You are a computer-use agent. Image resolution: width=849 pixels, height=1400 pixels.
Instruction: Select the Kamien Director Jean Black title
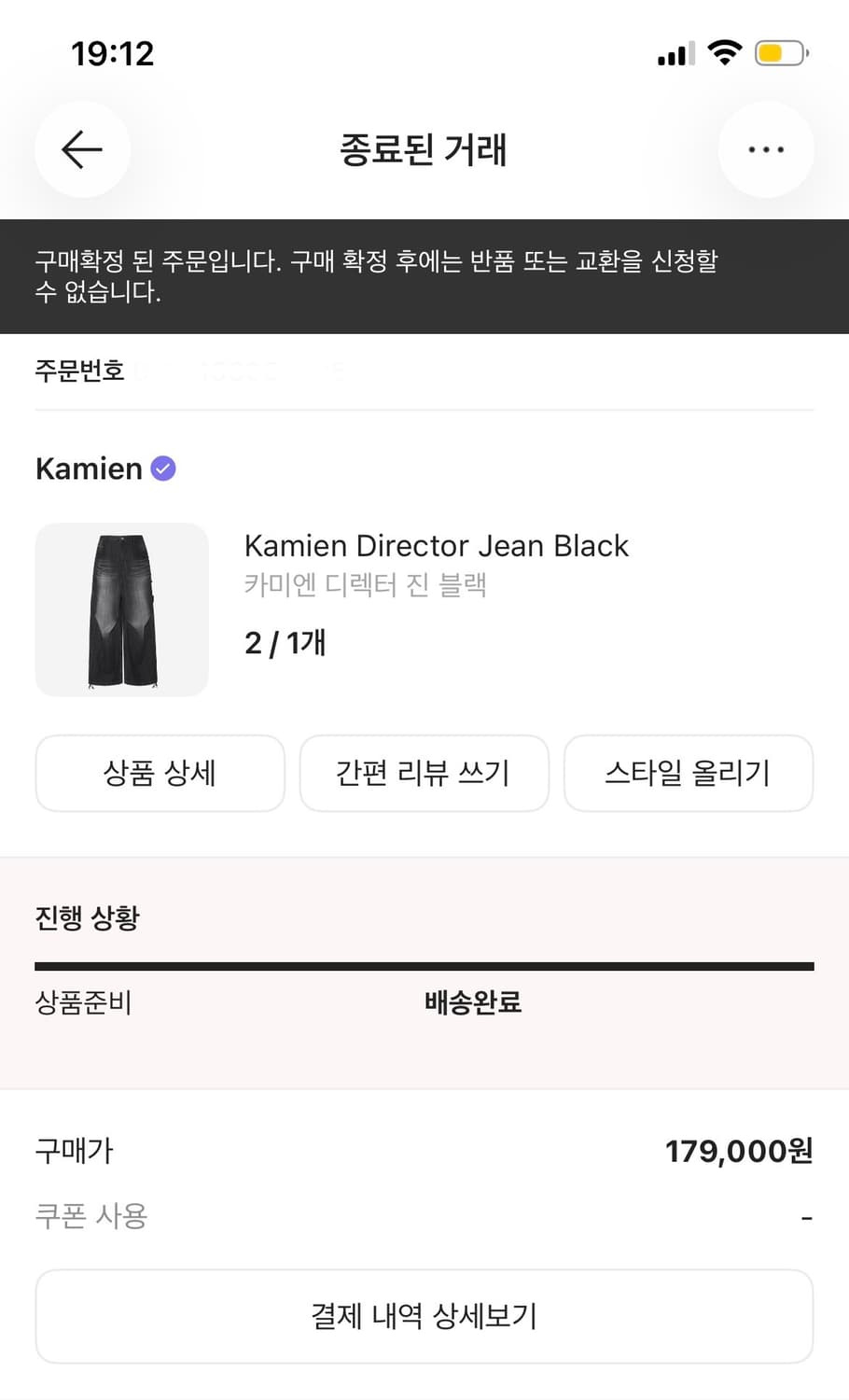(x=436, y=546)
